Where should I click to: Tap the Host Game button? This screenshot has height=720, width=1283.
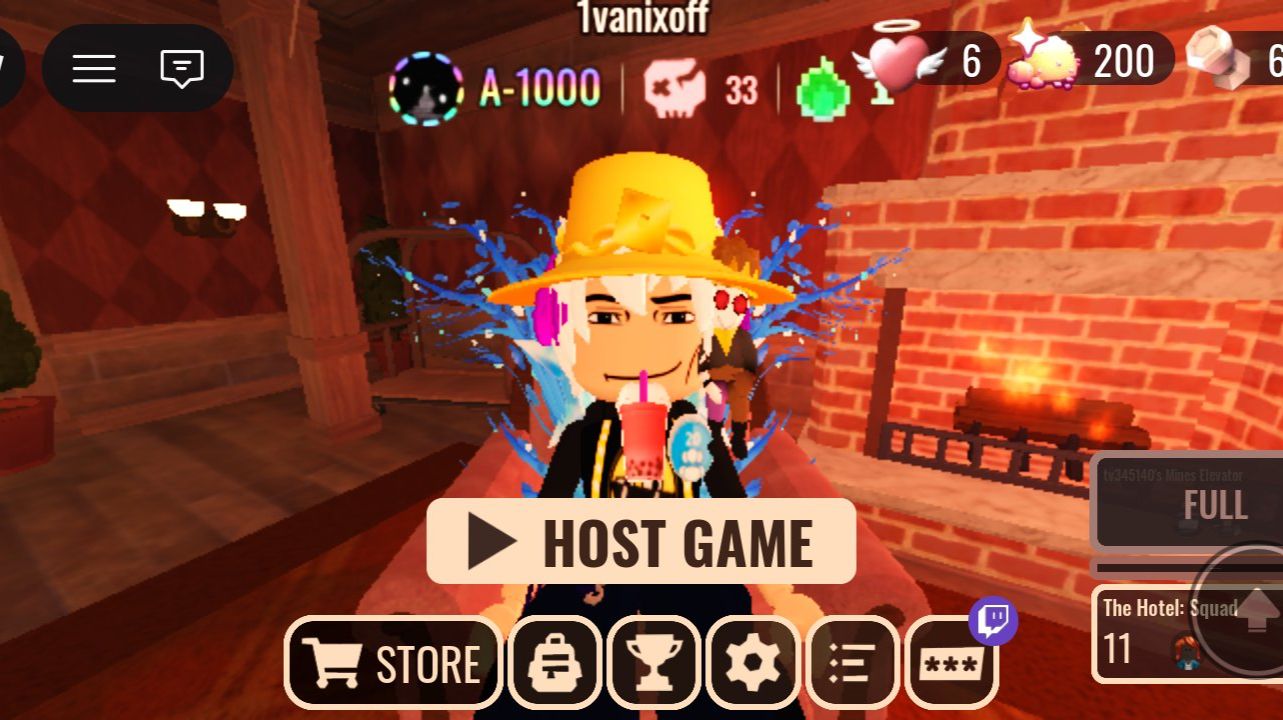pos(641,541)
